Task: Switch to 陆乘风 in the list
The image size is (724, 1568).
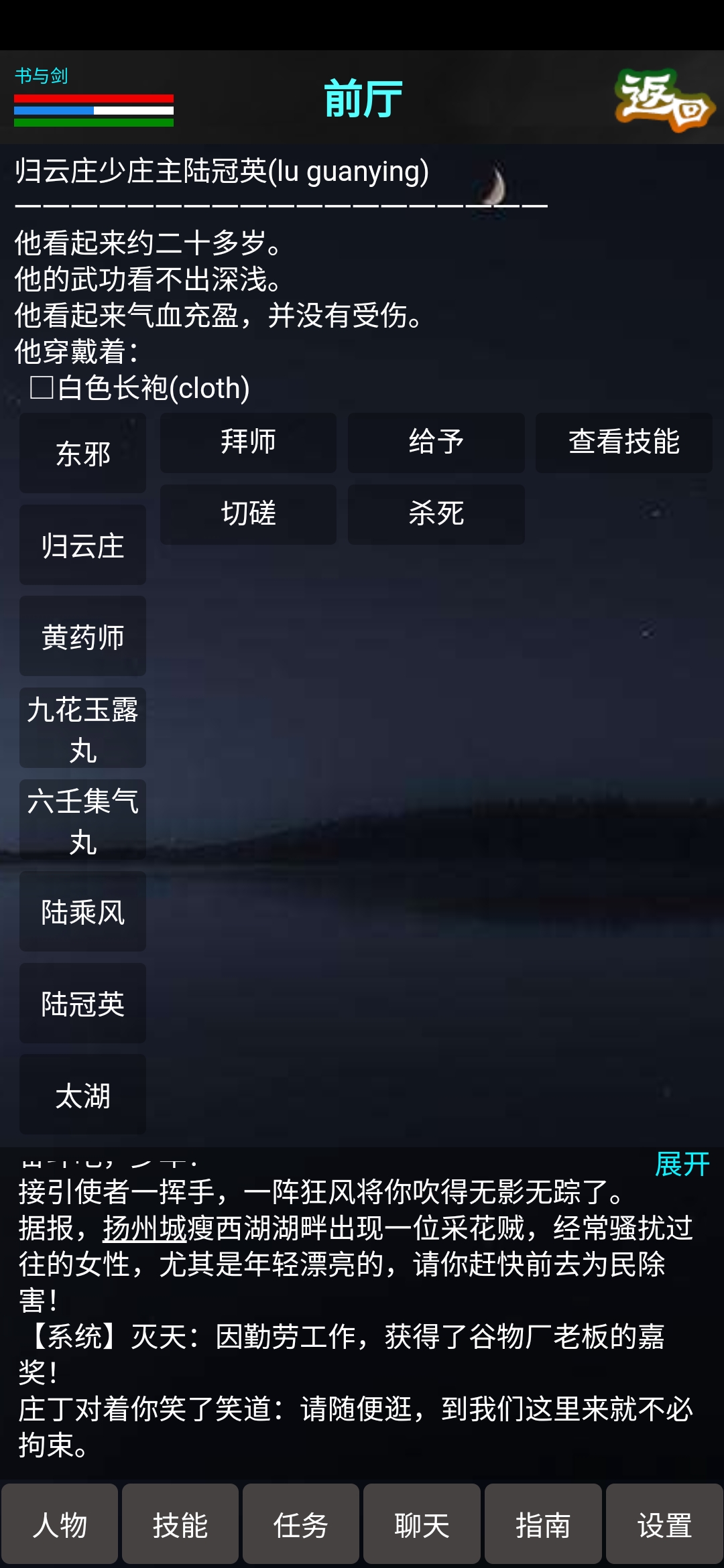Action: [x=82, y=911]
